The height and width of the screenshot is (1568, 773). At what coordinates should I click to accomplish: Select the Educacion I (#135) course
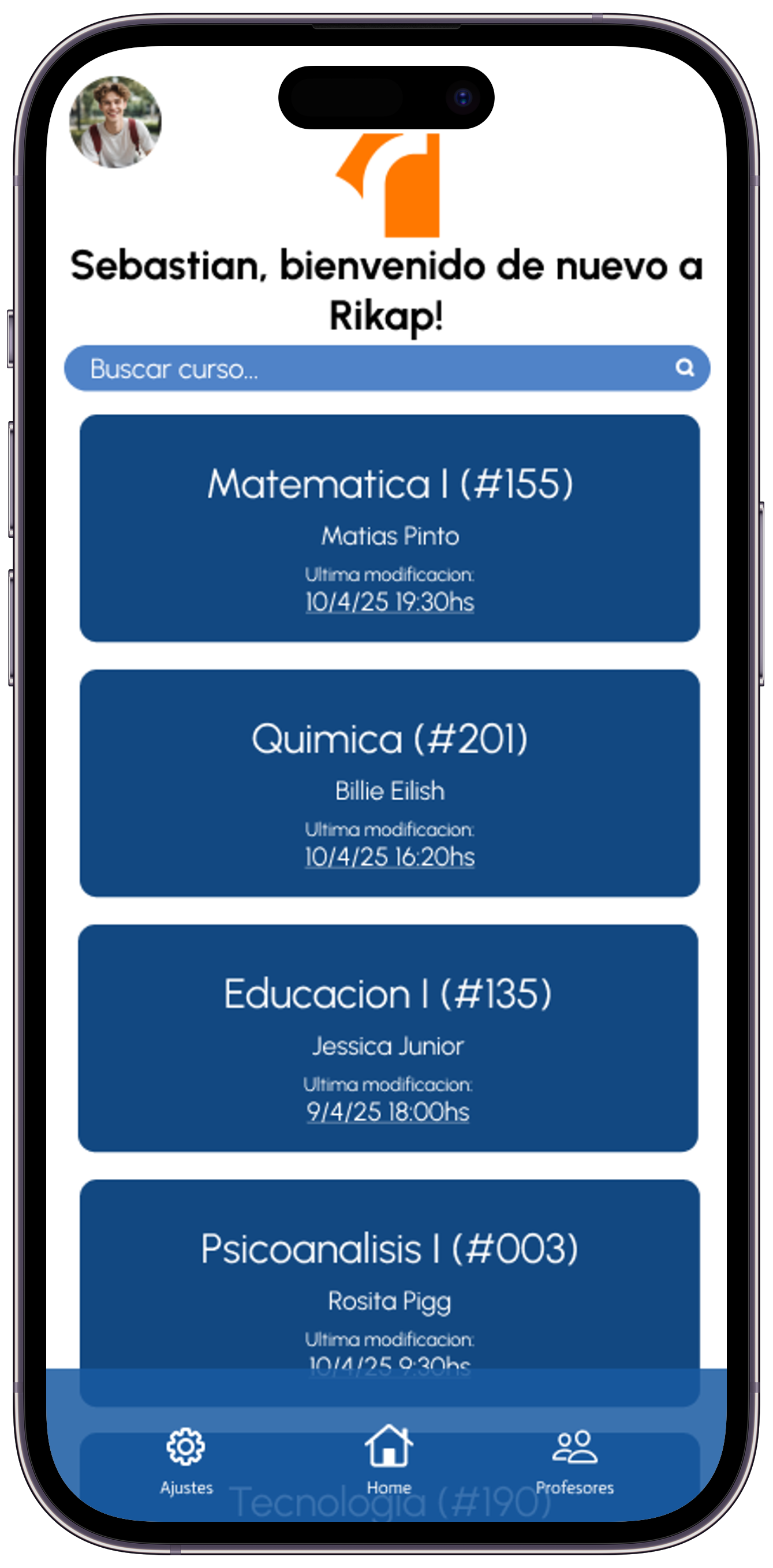click(x=388, y=1038)
